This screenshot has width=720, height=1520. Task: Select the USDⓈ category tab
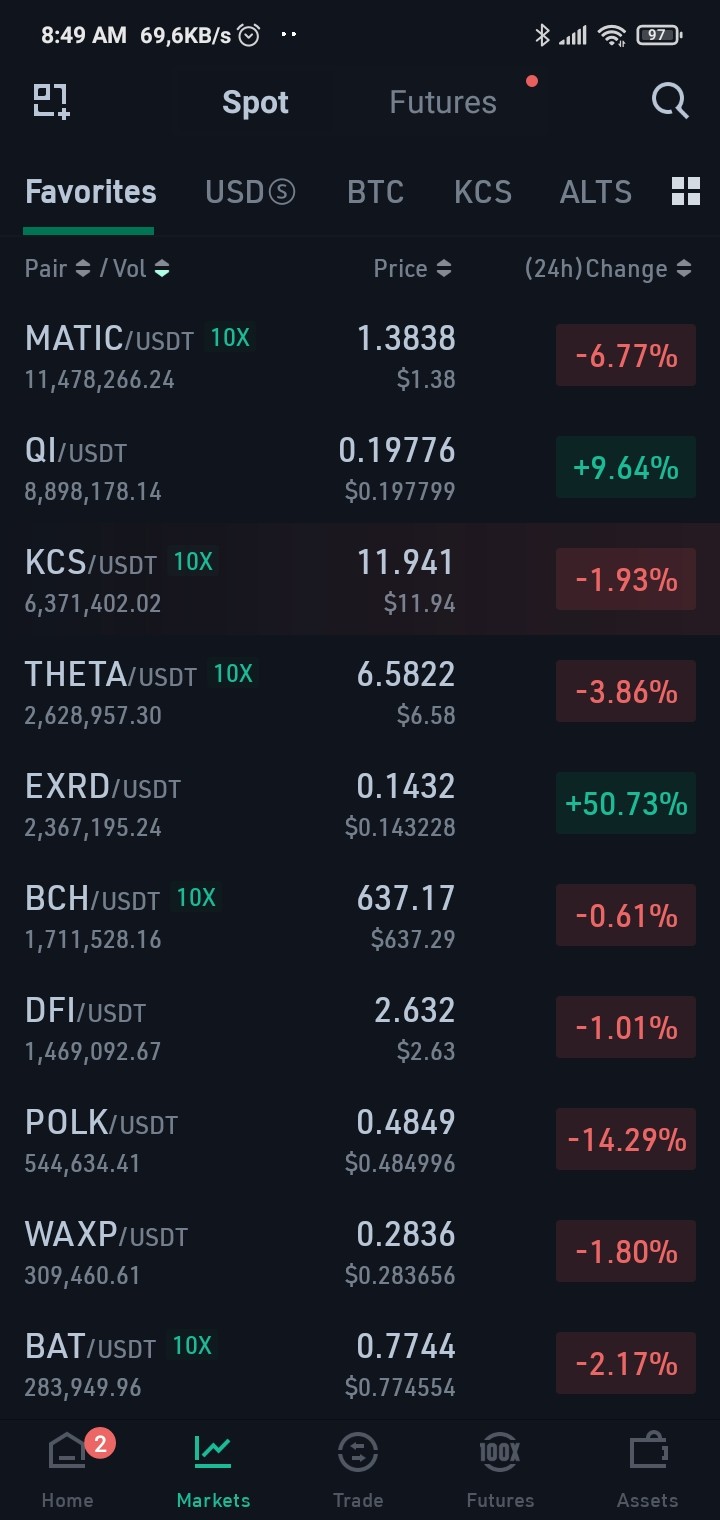point(250,192)
